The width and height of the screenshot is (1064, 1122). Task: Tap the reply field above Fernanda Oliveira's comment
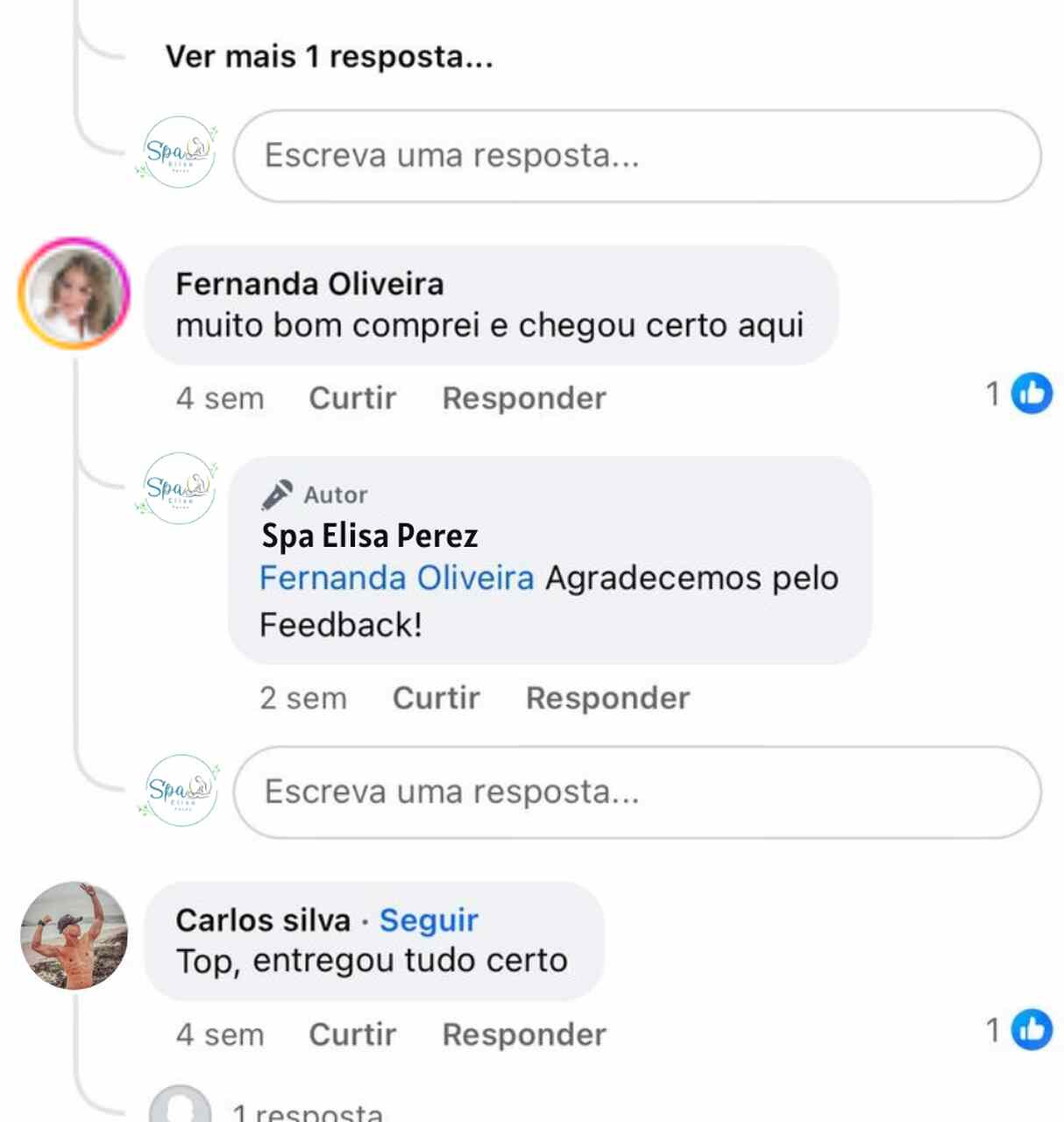click(x=636, y=156)
